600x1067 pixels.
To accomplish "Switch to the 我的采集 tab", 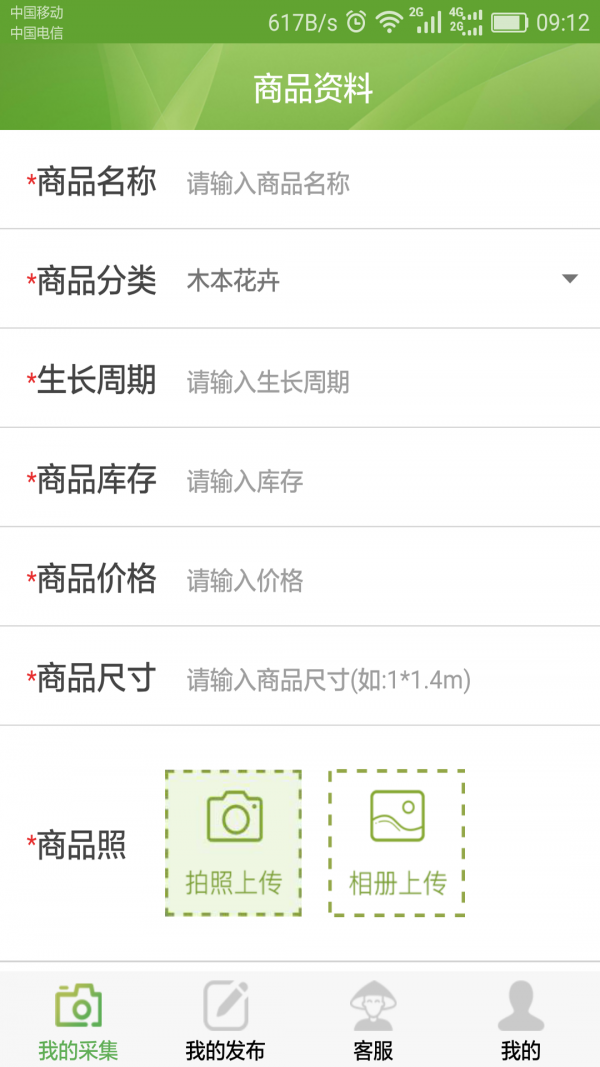I will [78, 1020].
